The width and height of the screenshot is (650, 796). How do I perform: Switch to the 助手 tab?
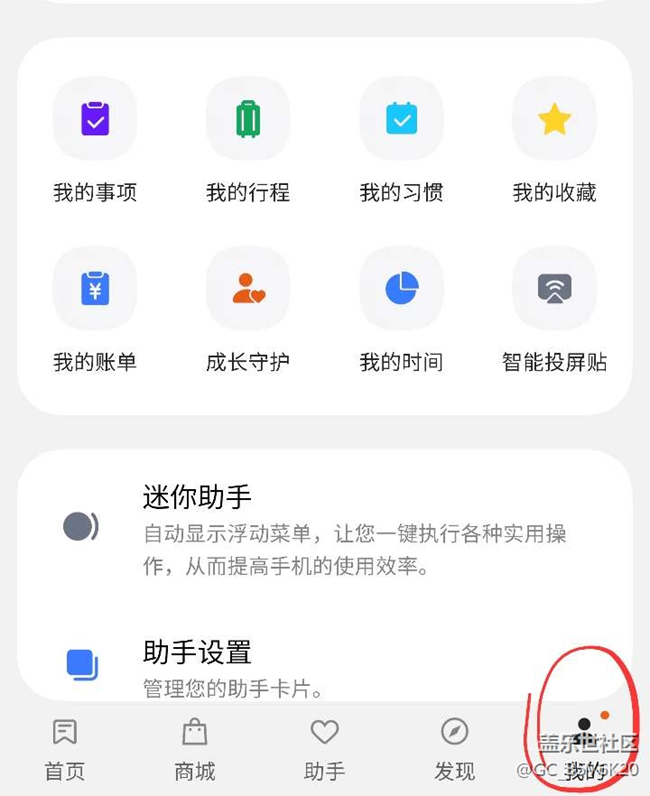pyautogui.click(x=324, y=750)
